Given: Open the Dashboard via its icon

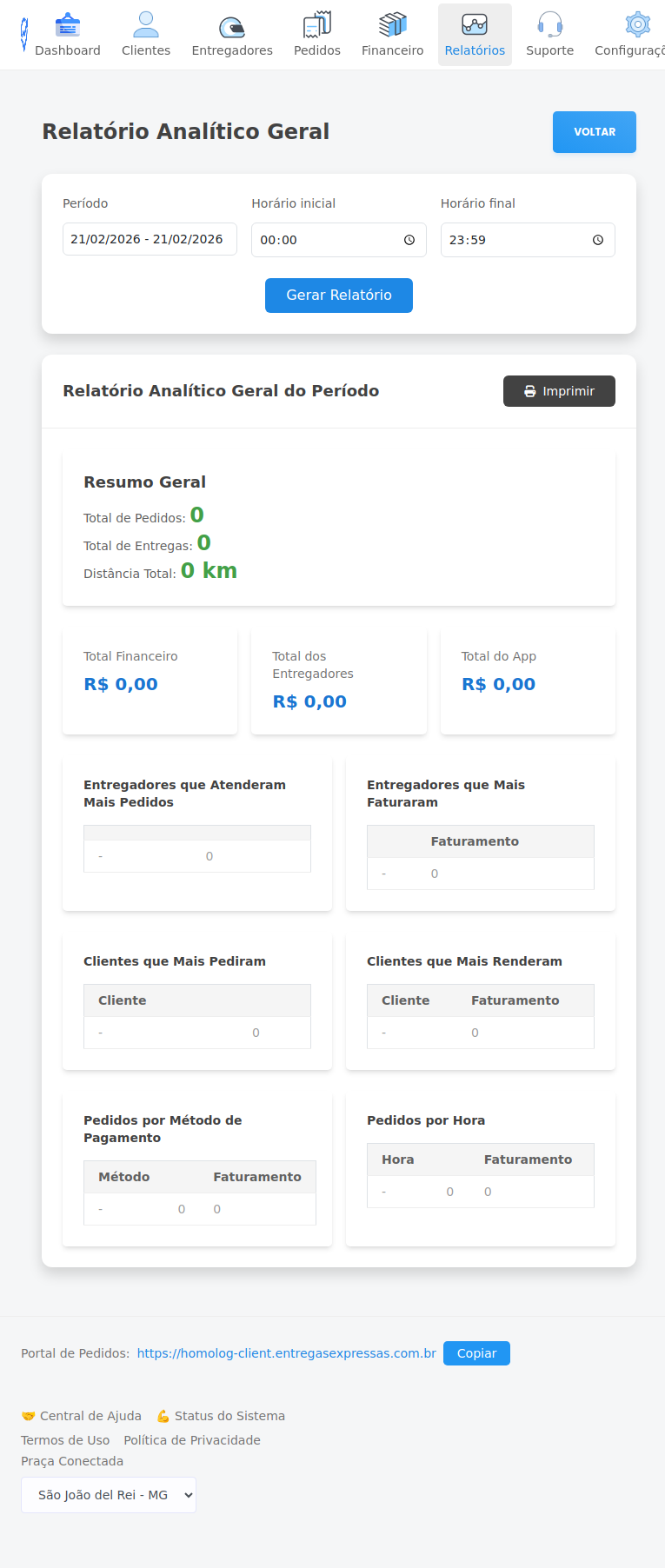Looking at the screenshot, I should (x=68, y=24).
